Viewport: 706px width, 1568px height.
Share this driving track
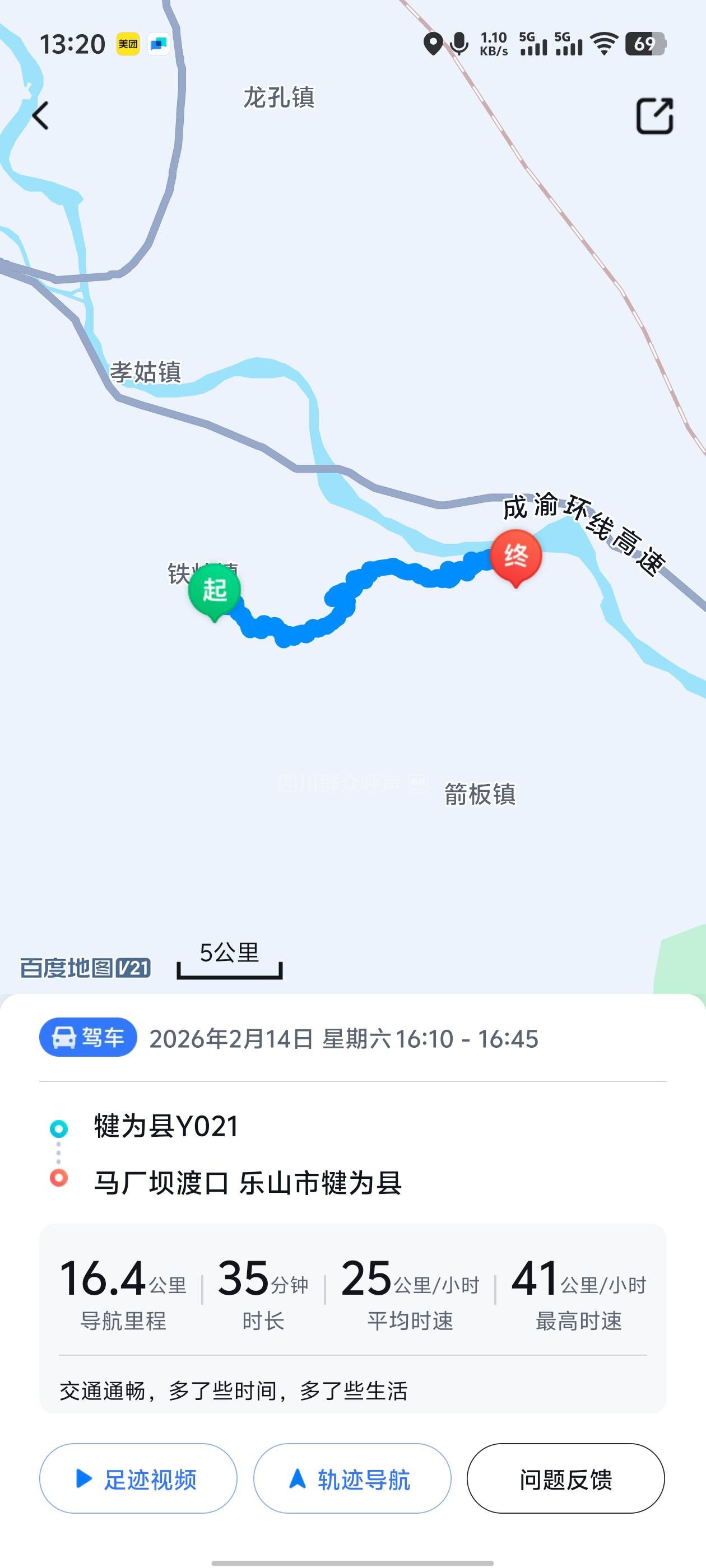click(x=654, y=116)
